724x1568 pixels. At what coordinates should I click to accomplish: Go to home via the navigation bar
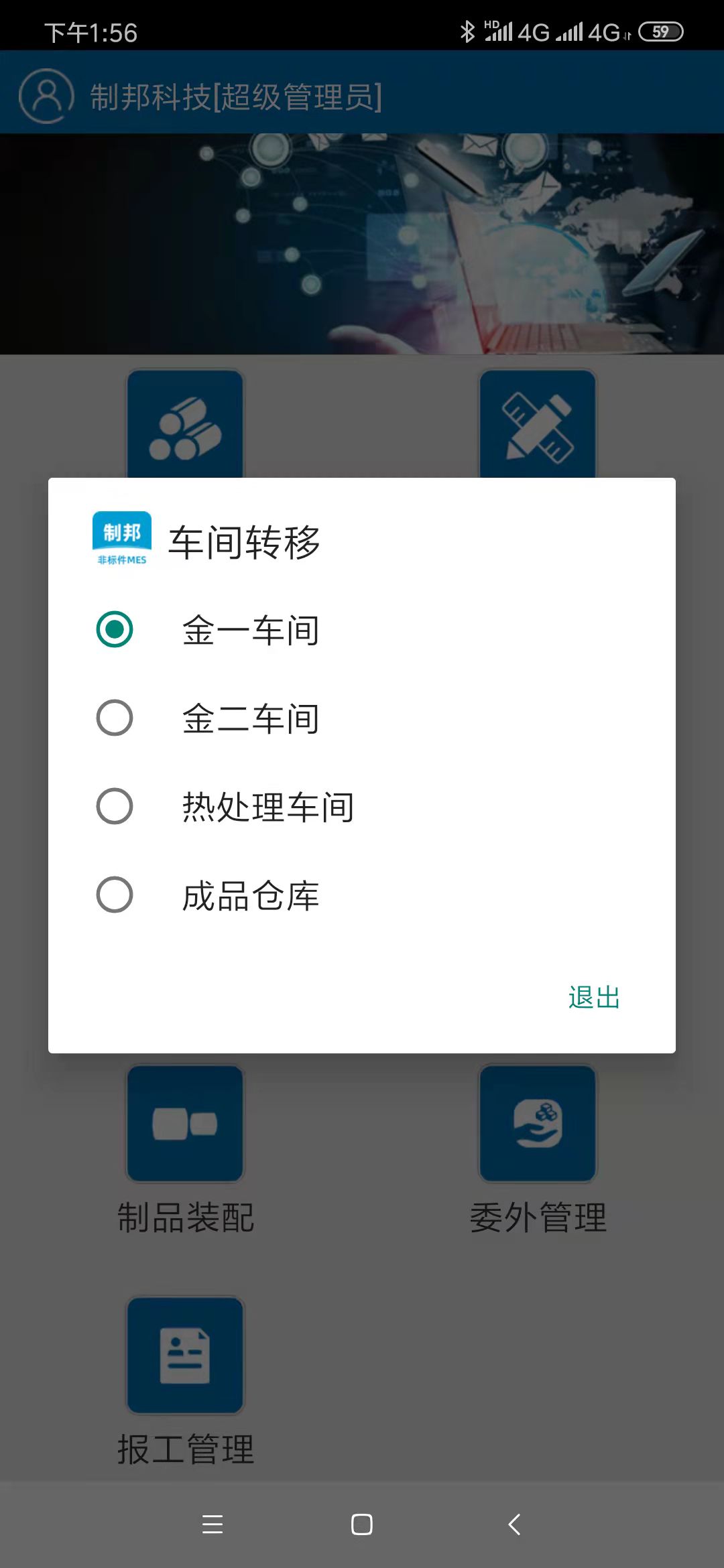(x=362, y=1524)
